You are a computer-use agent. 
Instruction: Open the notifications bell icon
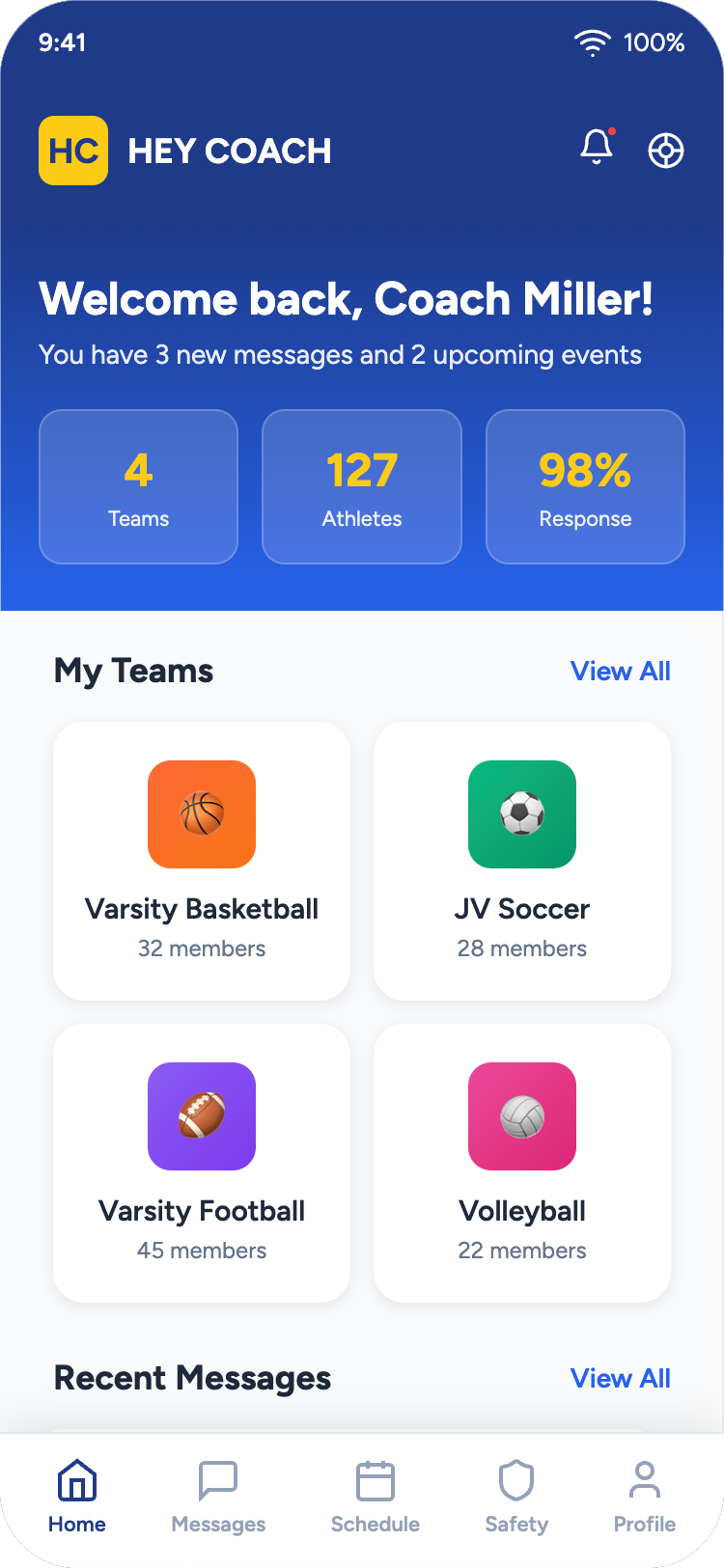(596, 151)
